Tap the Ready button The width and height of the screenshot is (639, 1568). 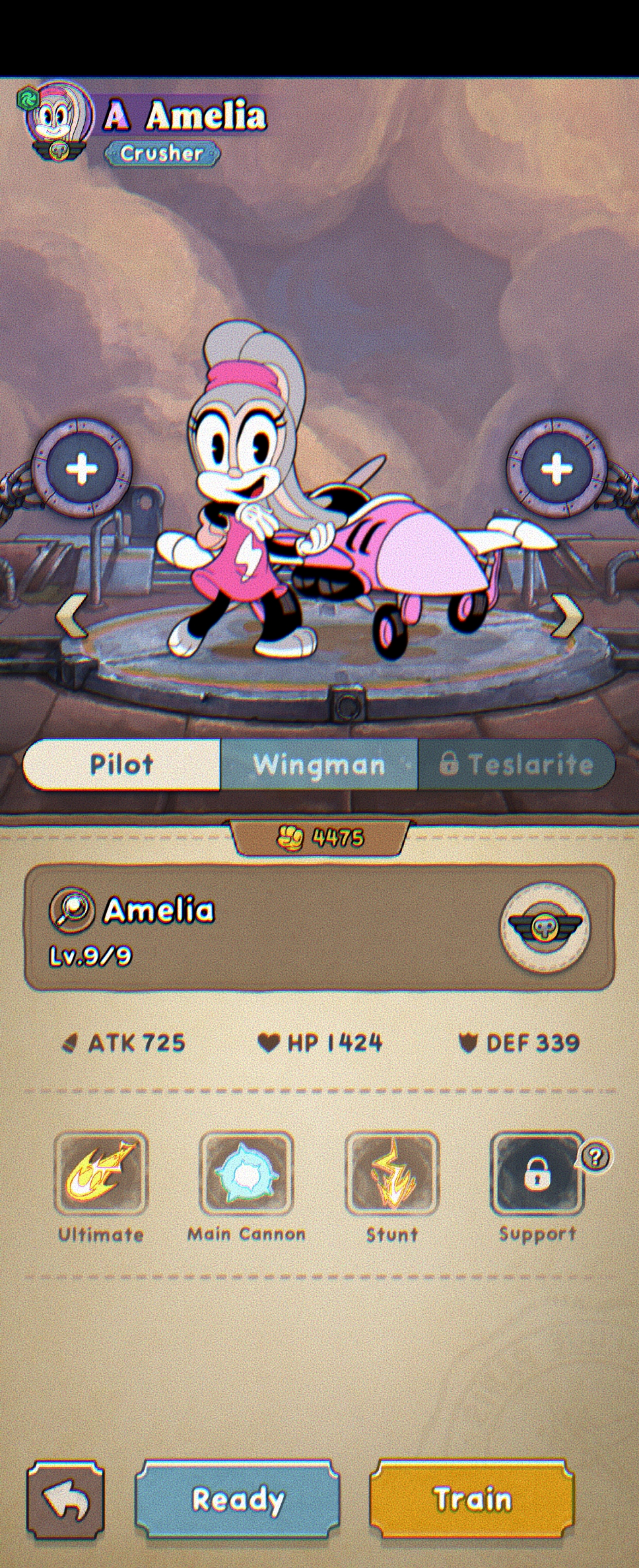click(x=238, y=1499)
